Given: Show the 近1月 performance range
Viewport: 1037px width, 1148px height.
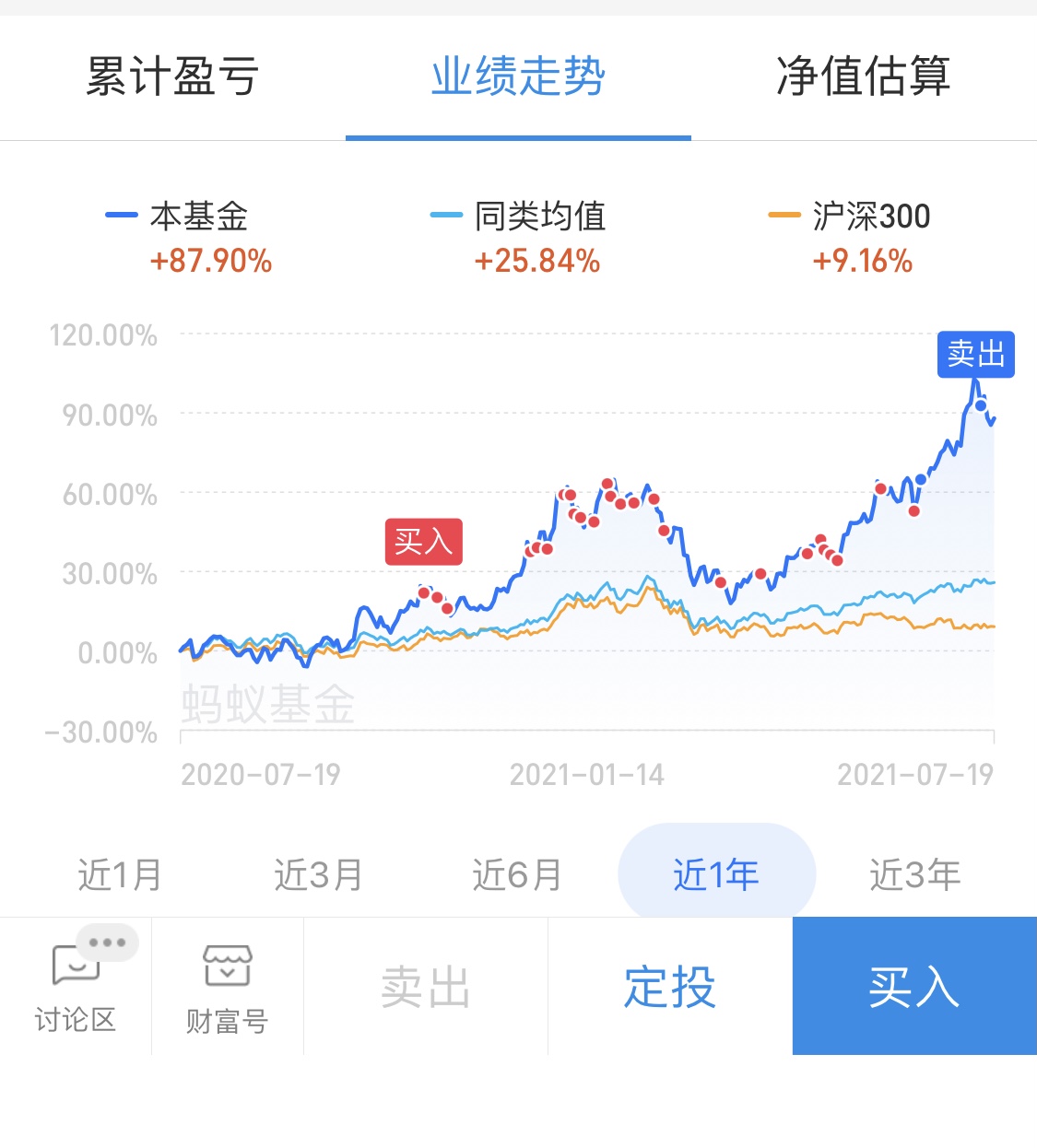Looking at the screenshot, I should click(120, 874).
